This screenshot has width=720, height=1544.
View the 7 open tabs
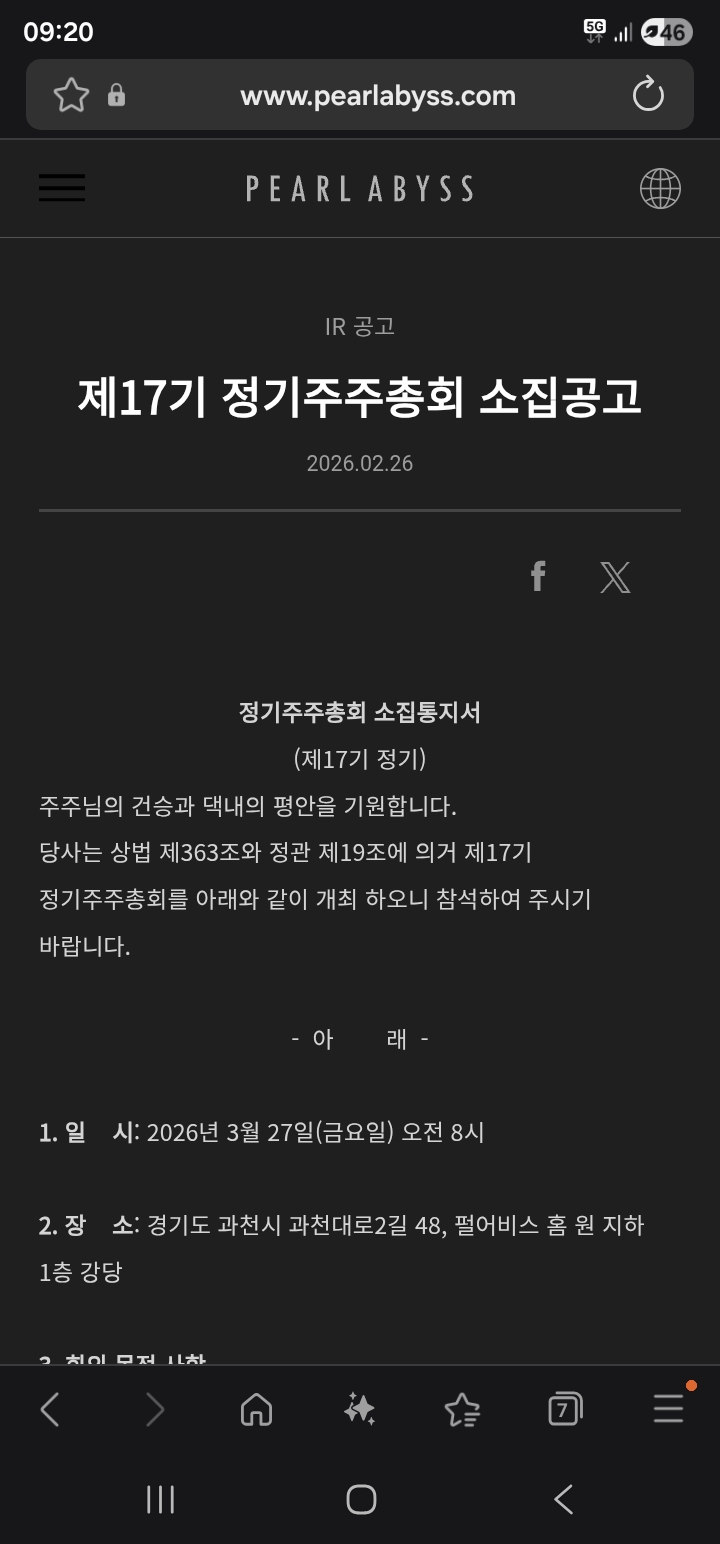tap(565, 1410)
